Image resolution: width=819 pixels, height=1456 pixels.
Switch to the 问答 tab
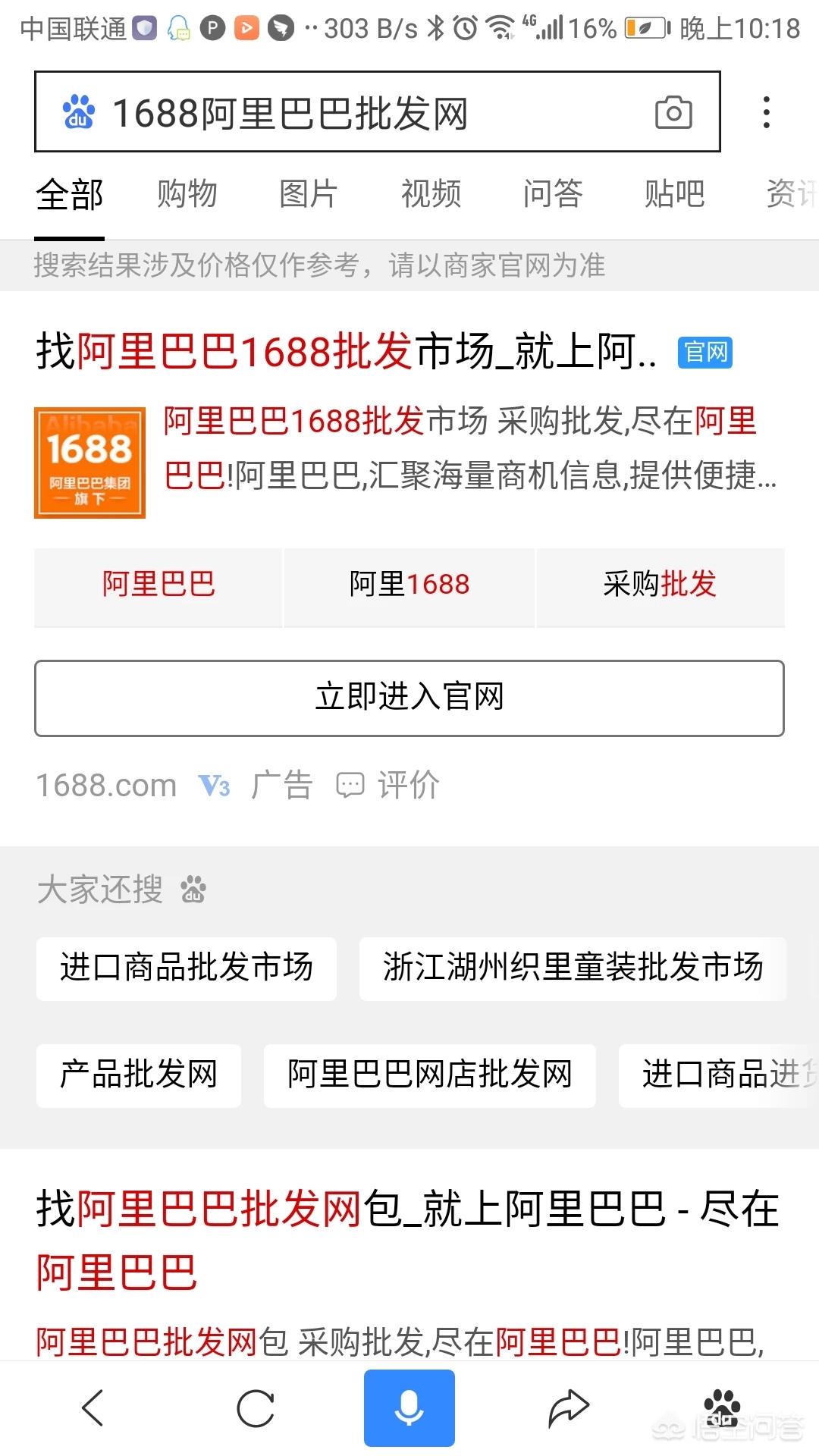[553, 194]
